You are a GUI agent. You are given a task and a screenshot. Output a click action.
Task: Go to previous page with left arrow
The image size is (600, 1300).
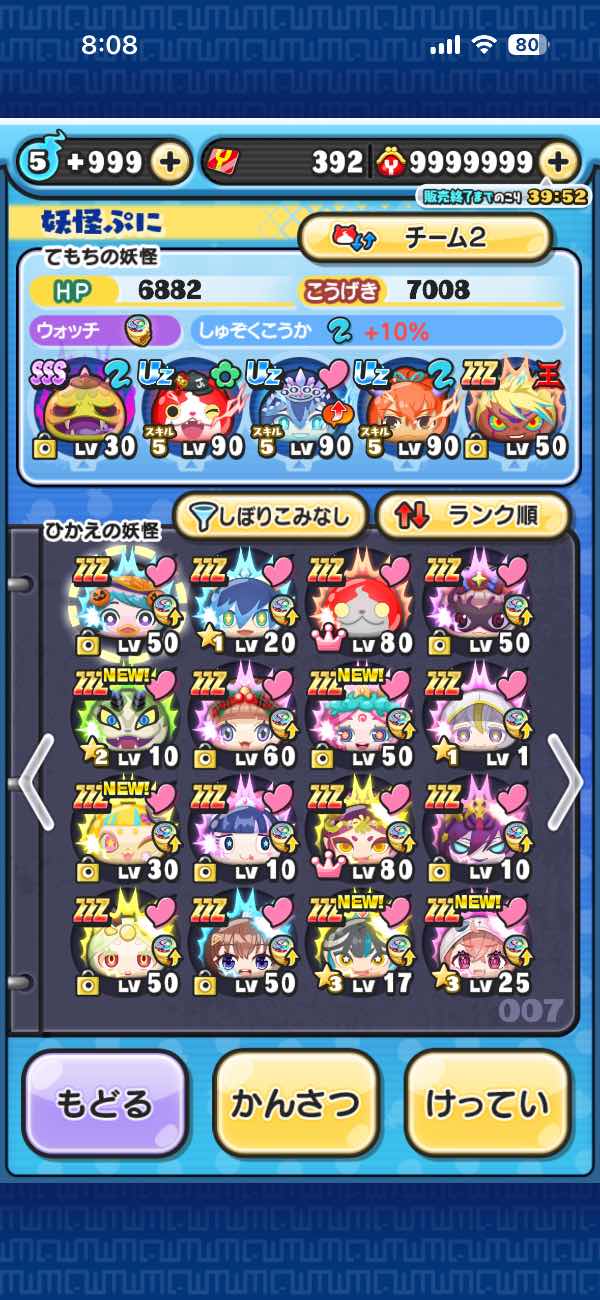tap(35, 782)
